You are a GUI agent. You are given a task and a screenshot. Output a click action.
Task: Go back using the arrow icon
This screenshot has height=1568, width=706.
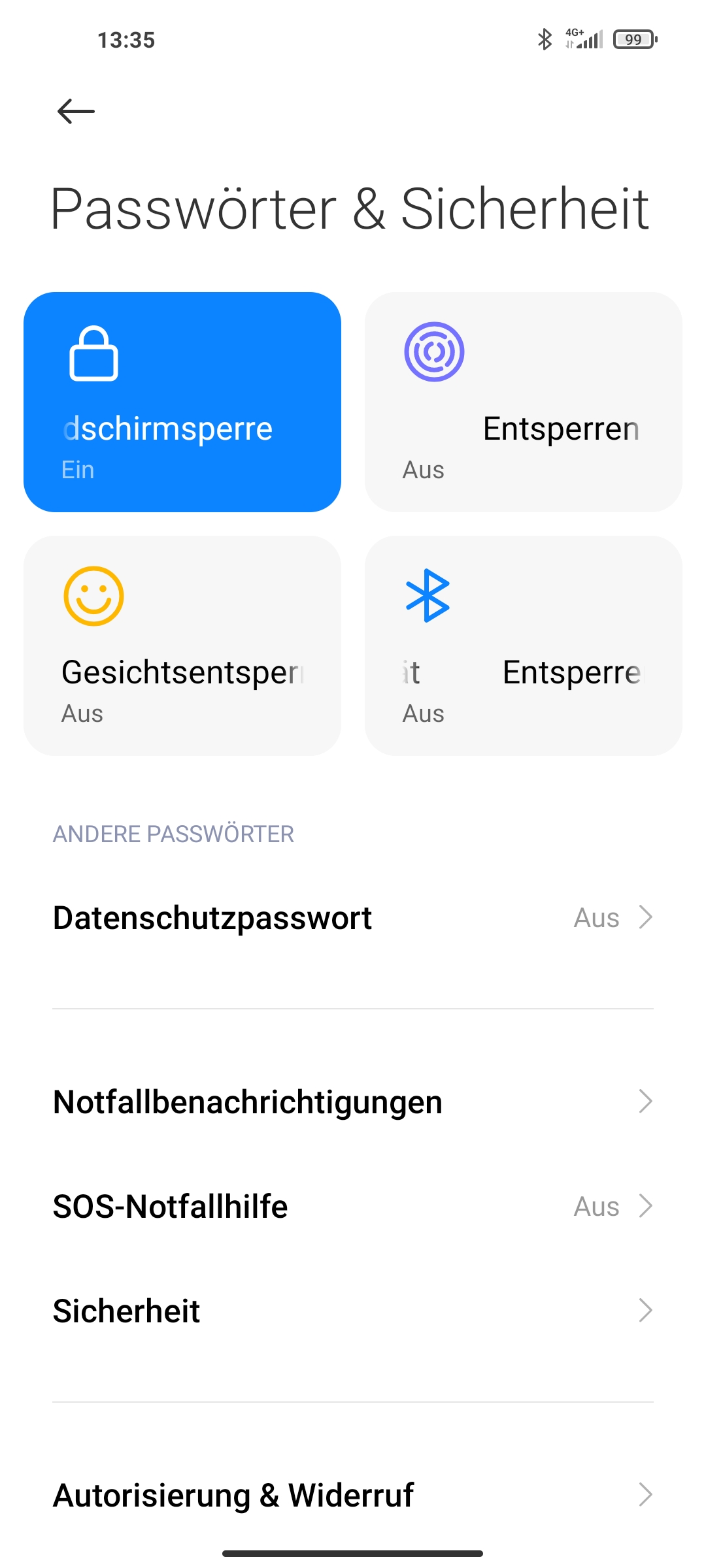[76, 111]
